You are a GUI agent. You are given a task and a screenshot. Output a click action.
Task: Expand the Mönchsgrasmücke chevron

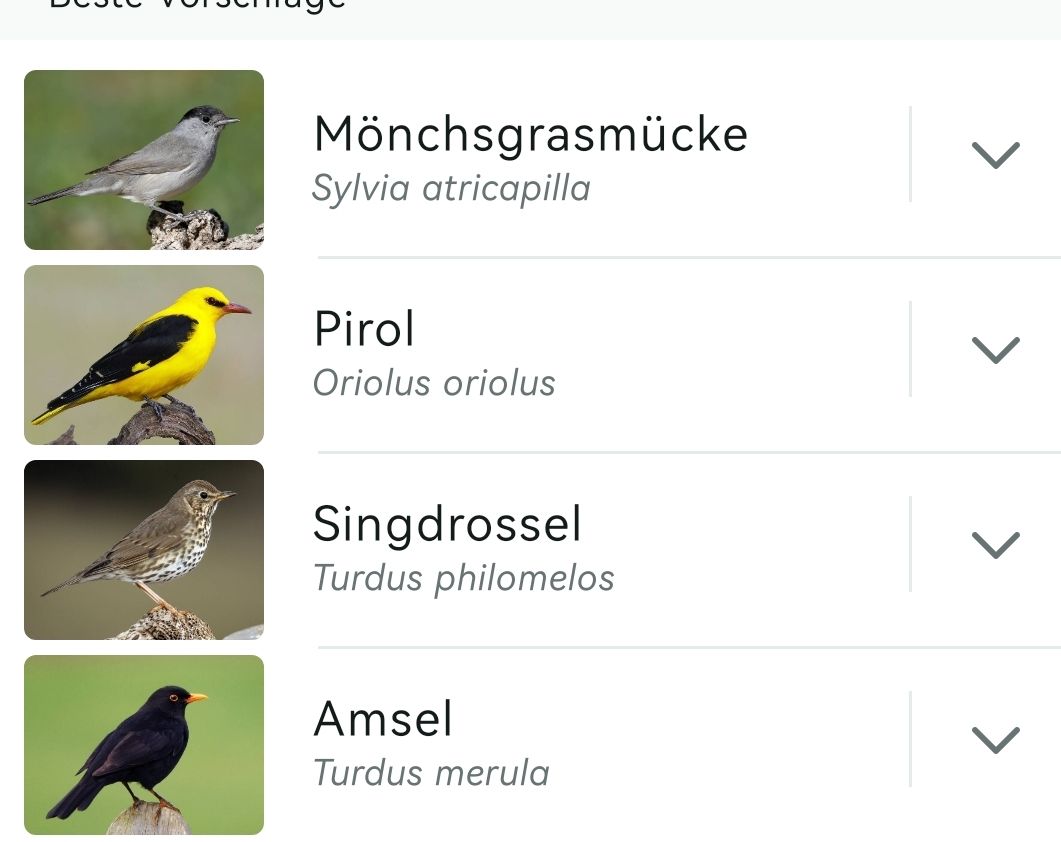tap(995, 155)
